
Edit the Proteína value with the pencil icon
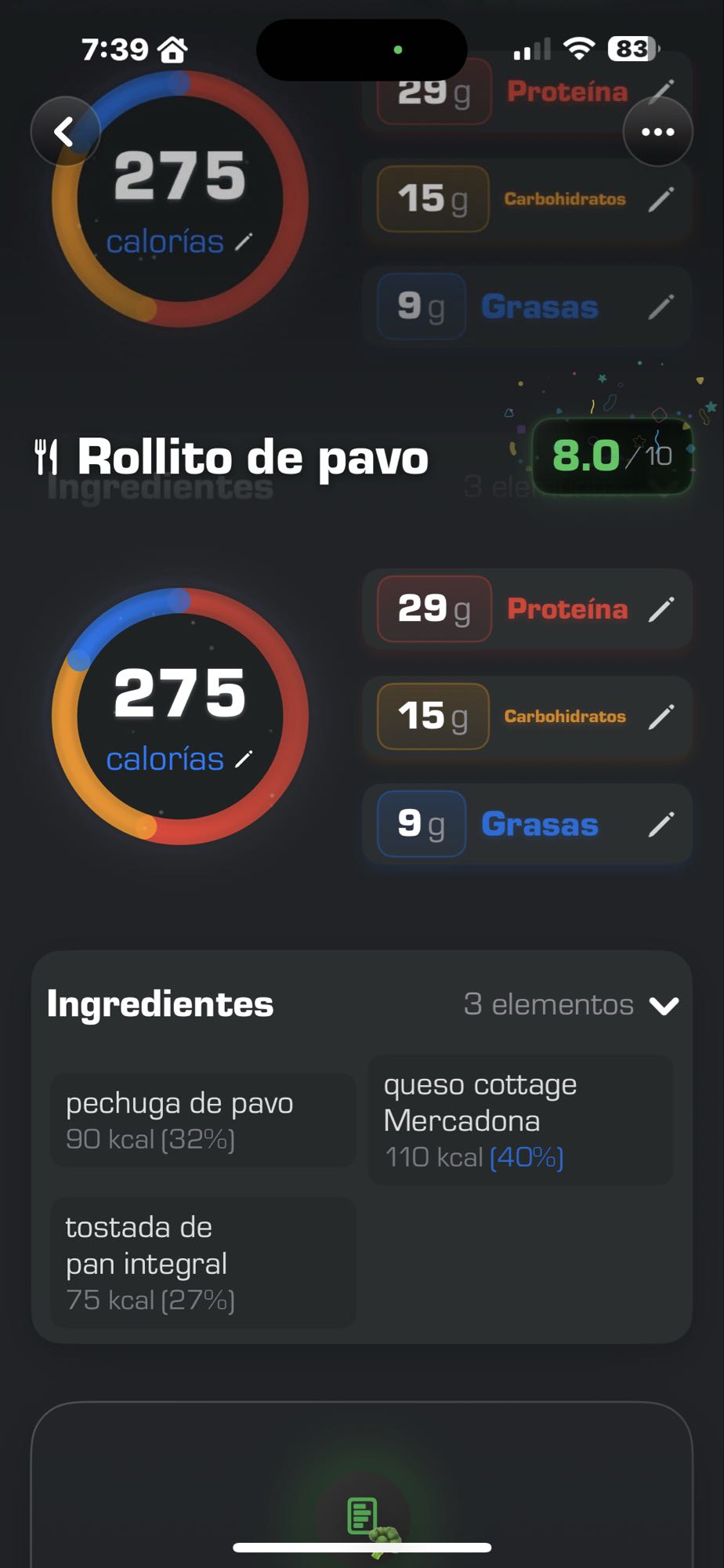coord(665,609)
